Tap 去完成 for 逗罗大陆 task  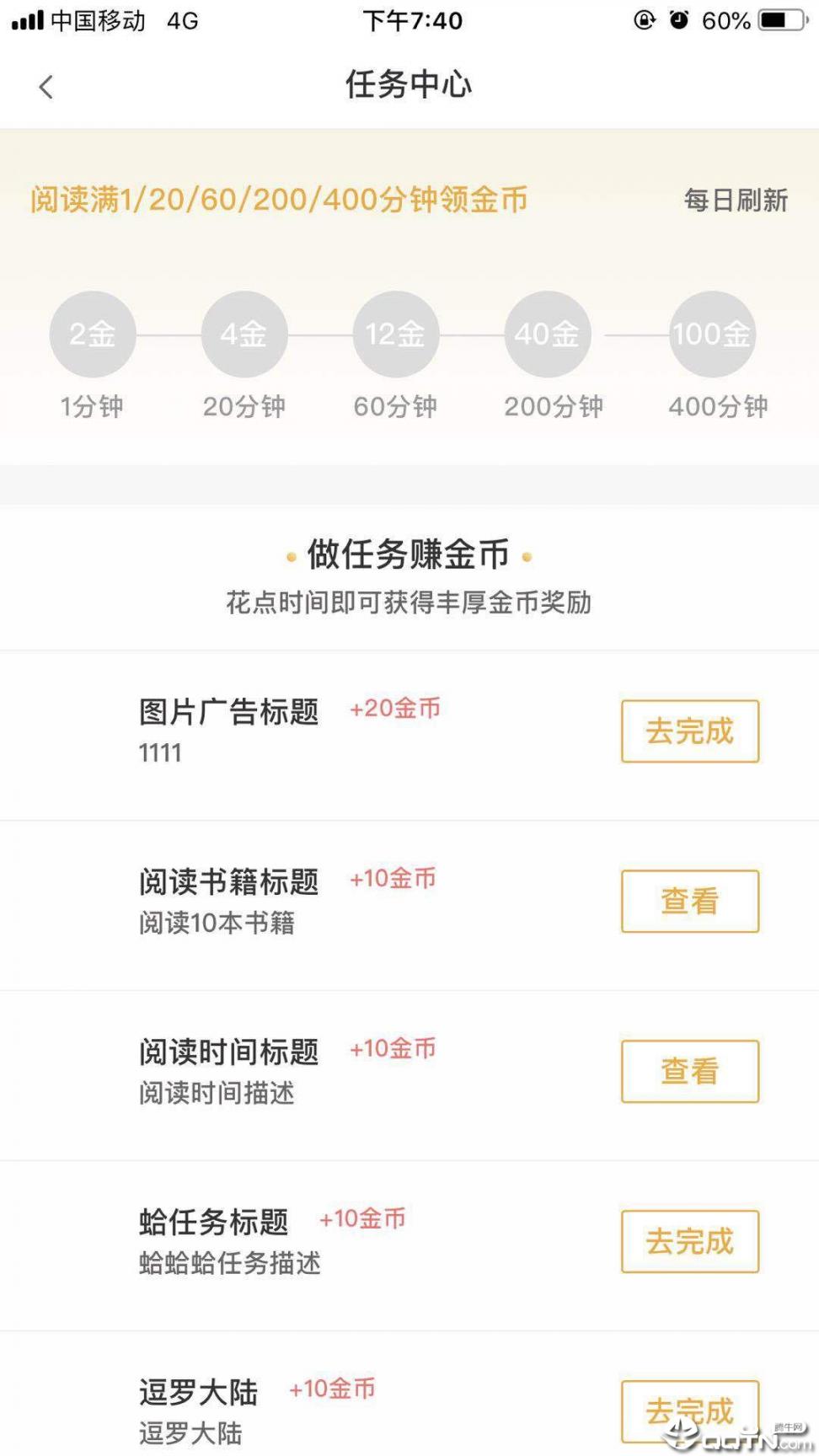pyautogui.click(x=689, y=1410)
